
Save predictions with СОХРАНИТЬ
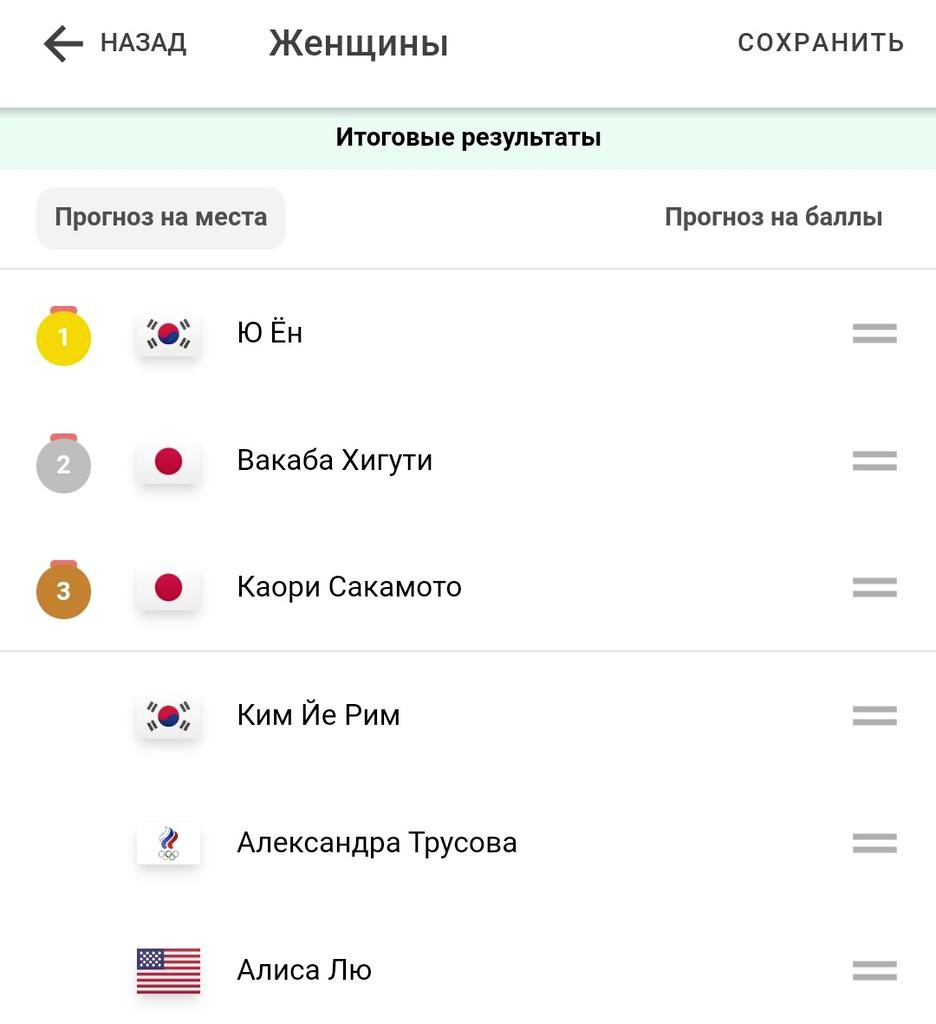(x=820, y=43)
